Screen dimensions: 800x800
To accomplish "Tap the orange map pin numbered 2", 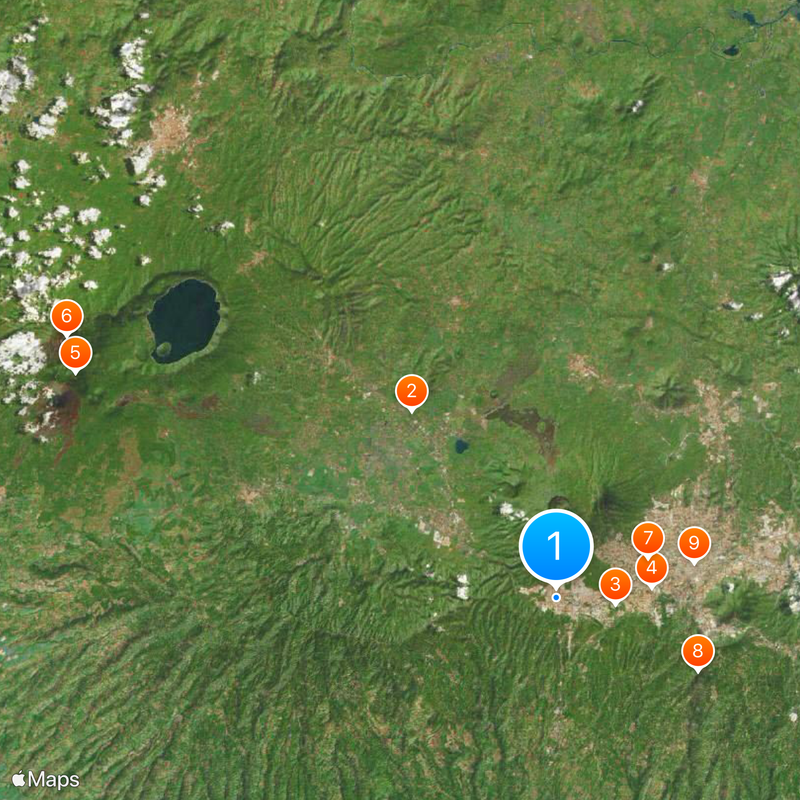I will click(411, 392).
